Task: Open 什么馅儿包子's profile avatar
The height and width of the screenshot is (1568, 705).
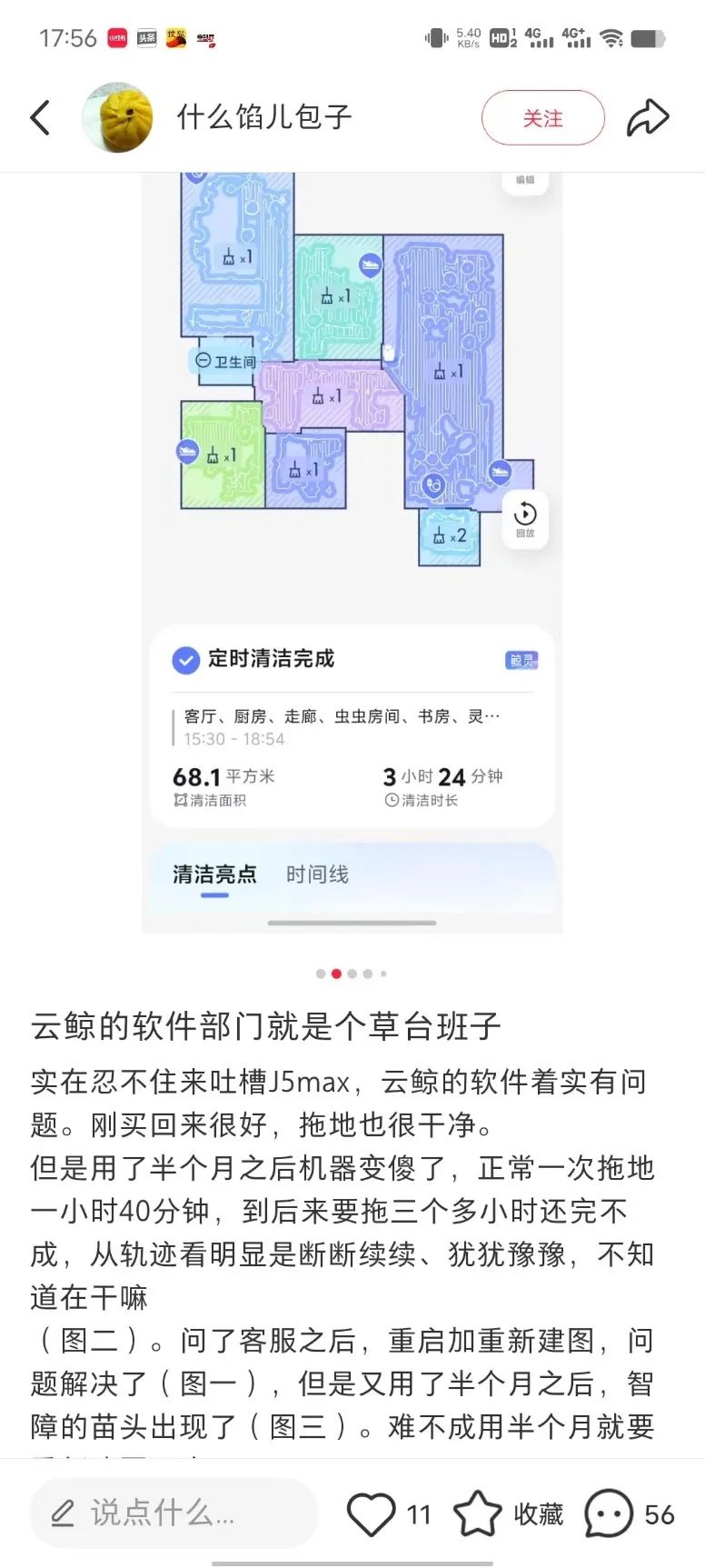Action: tap(117, 118)
